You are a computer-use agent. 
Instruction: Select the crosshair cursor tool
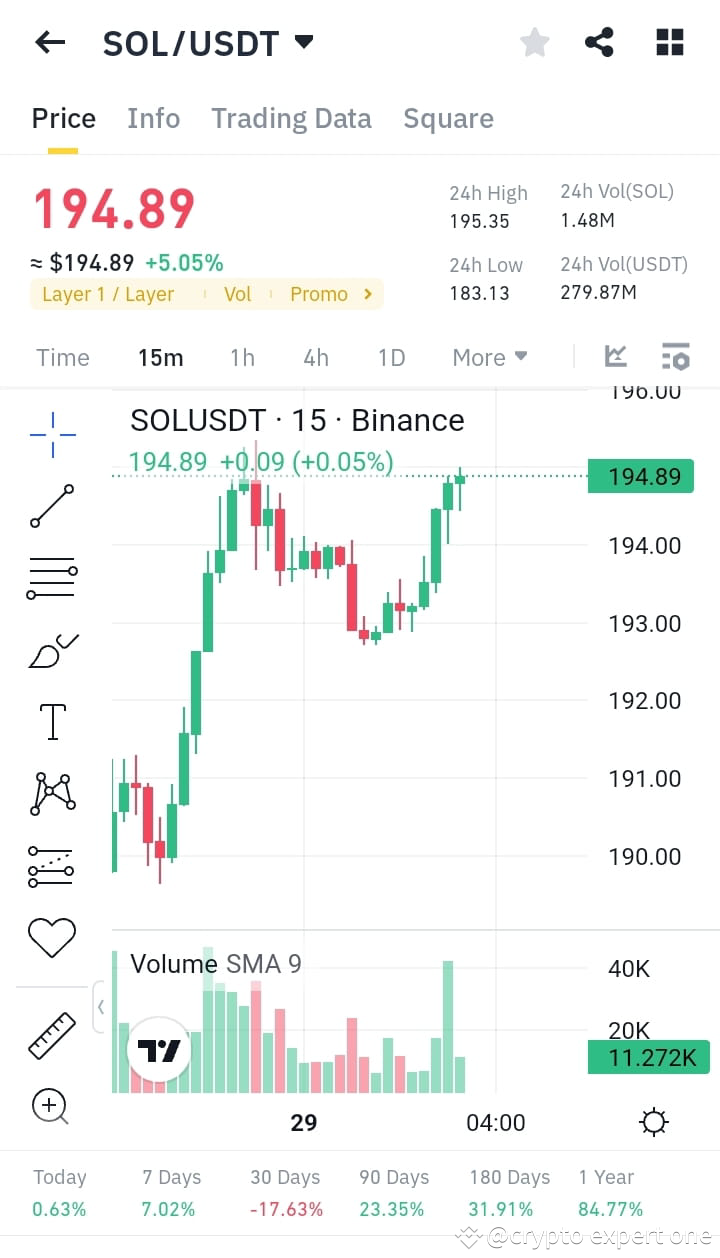[51, 435]
